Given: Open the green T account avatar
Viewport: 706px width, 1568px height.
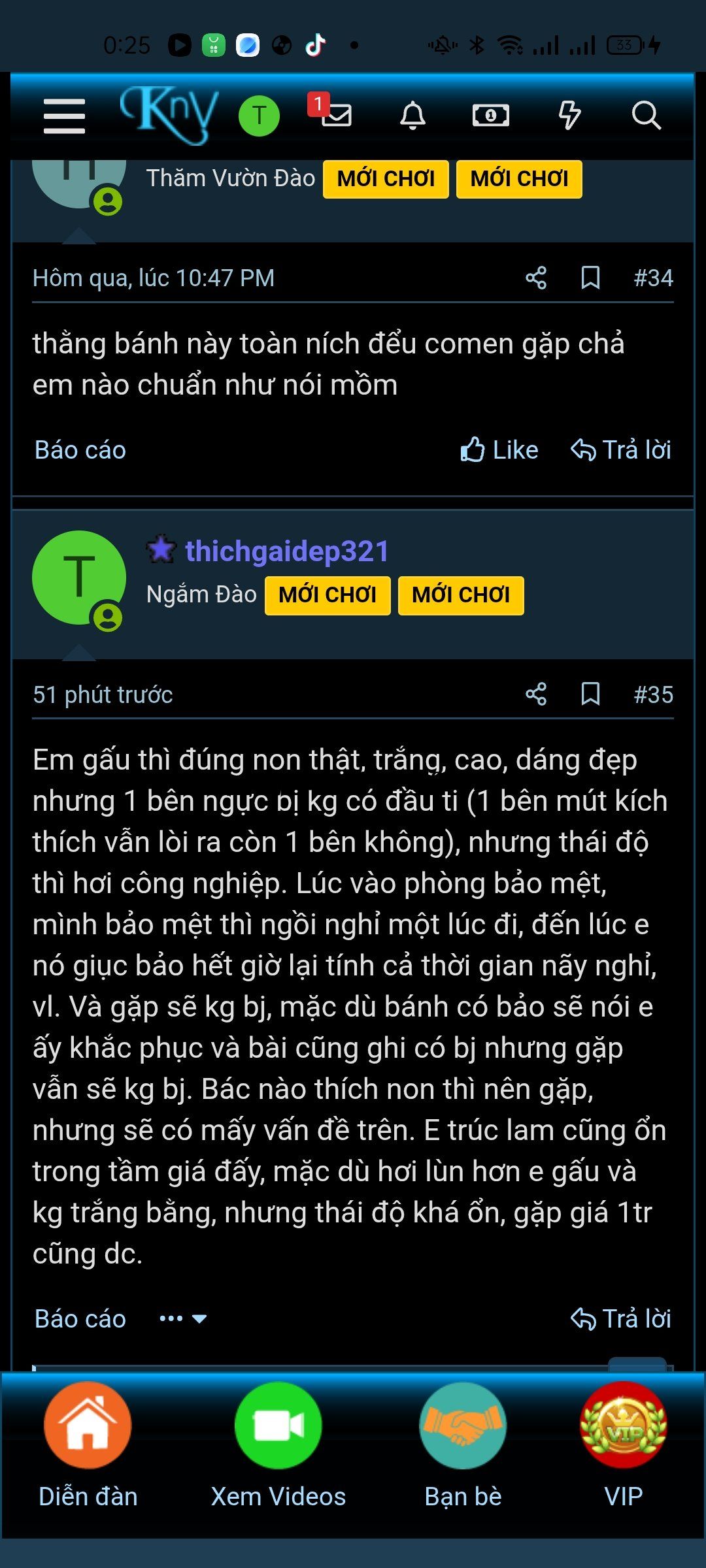Looking at the screenshot, I should (x=259, y=116).
